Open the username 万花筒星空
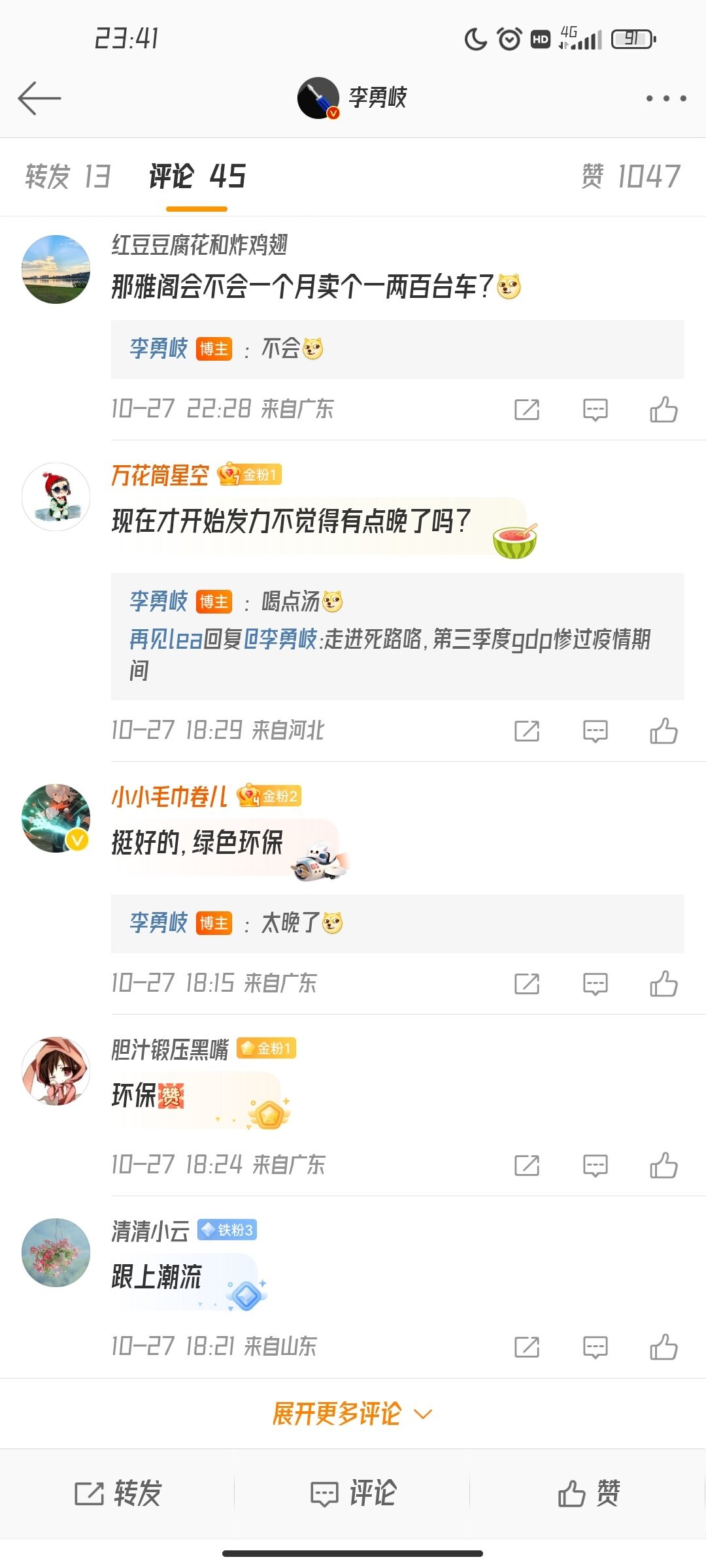This screenshot has width=706, height=1568. coord(160,475)
